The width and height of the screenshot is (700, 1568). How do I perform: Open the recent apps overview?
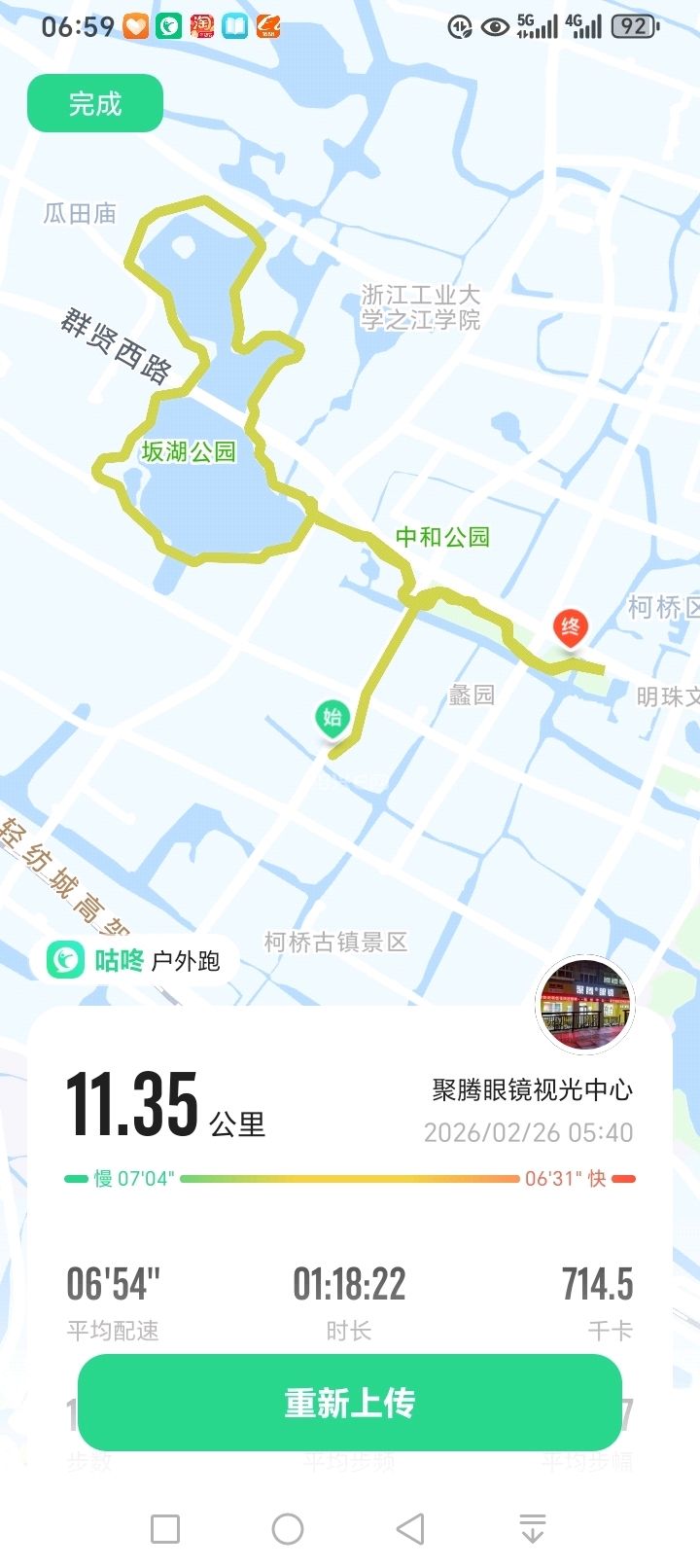click(x=165, y=1529)
